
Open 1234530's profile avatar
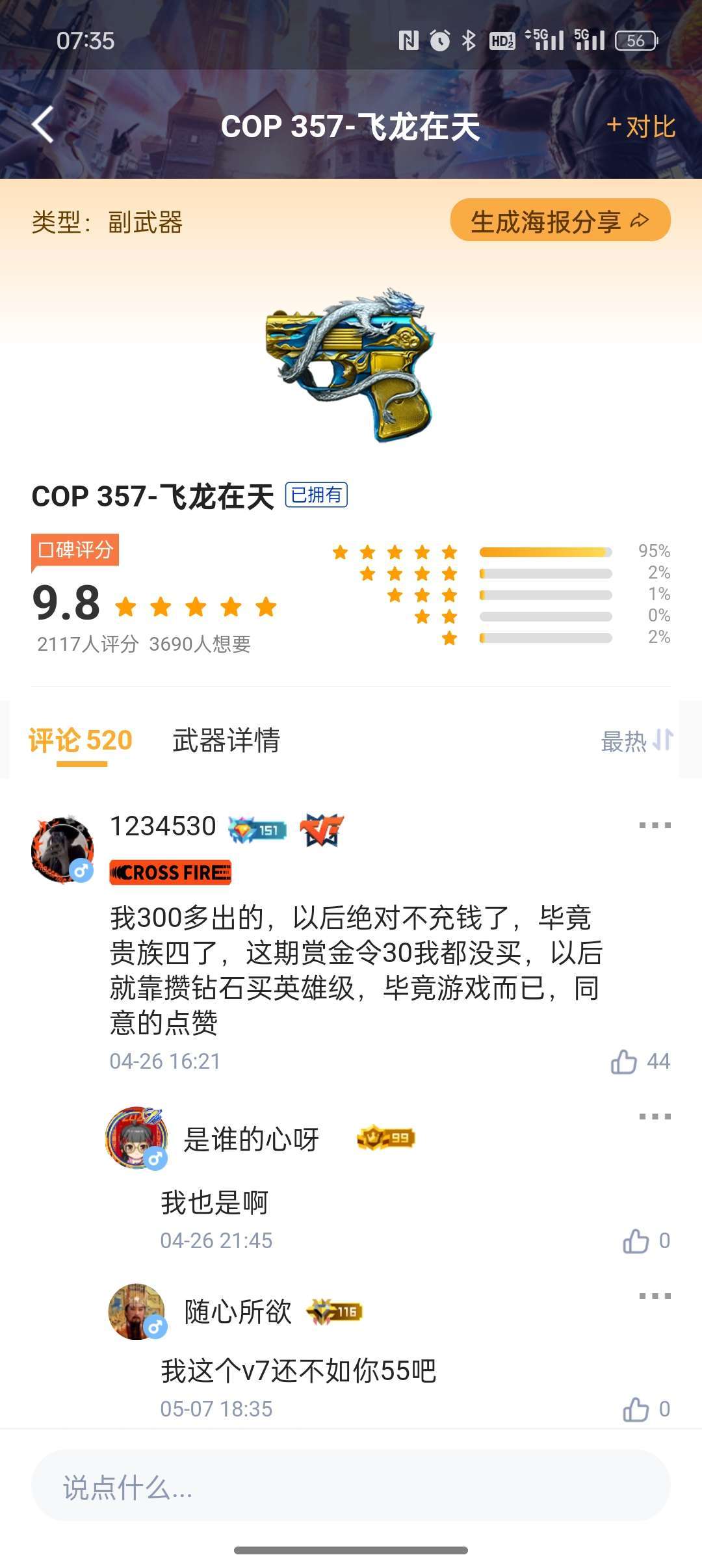(x=62, y=849)
